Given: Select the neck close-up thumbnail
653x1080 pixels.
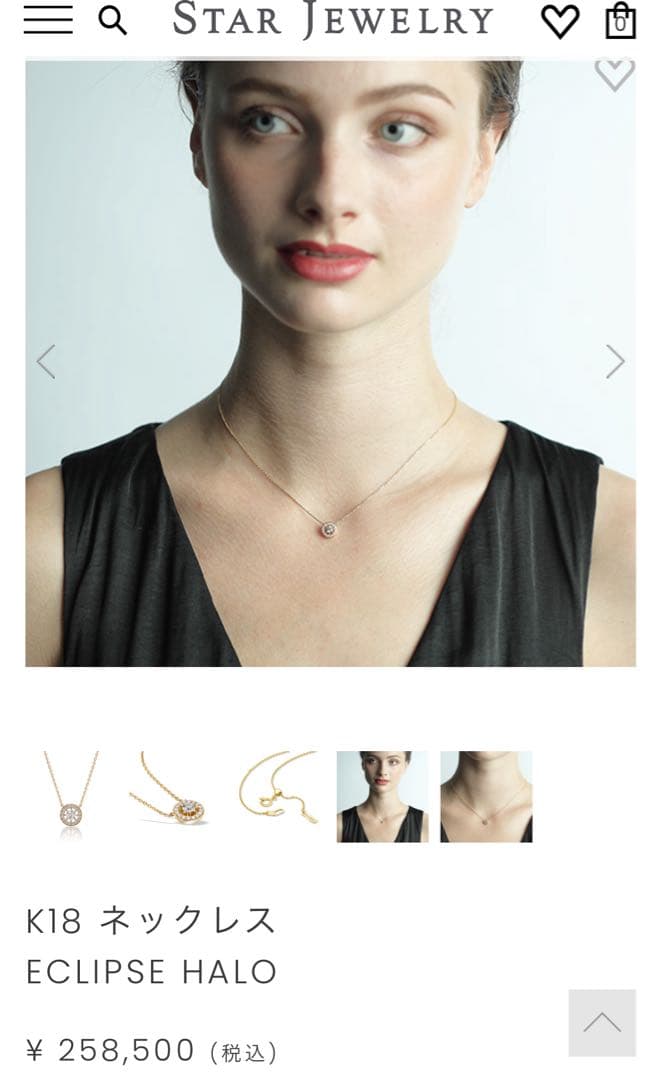Looking at the screenshot, I should 486,797.
